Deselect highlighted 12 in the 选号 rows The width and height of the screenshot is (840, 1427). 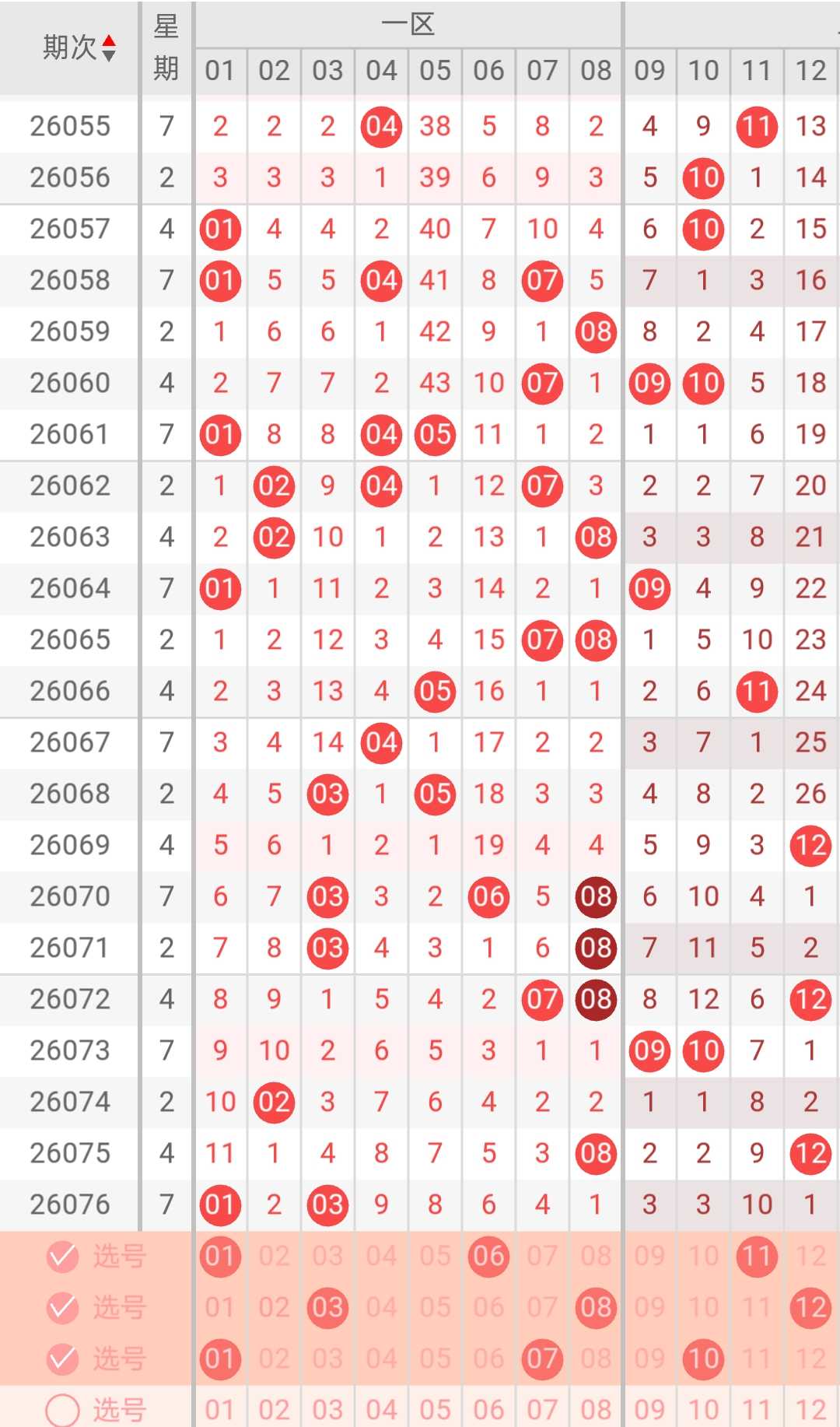[810, 1307]
